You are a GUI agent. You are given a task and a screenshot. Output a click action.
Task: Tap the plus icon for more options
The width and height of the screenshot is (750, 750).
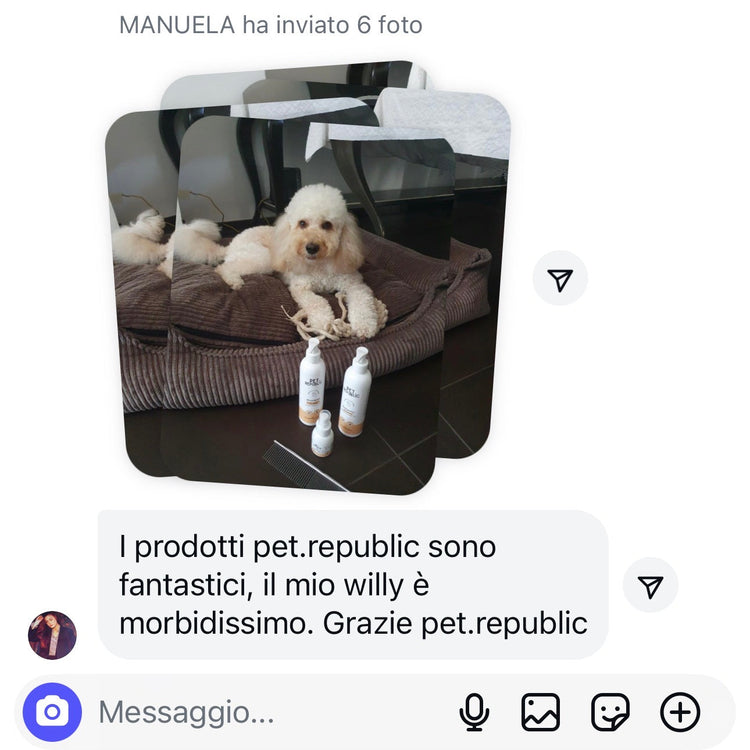680,712
